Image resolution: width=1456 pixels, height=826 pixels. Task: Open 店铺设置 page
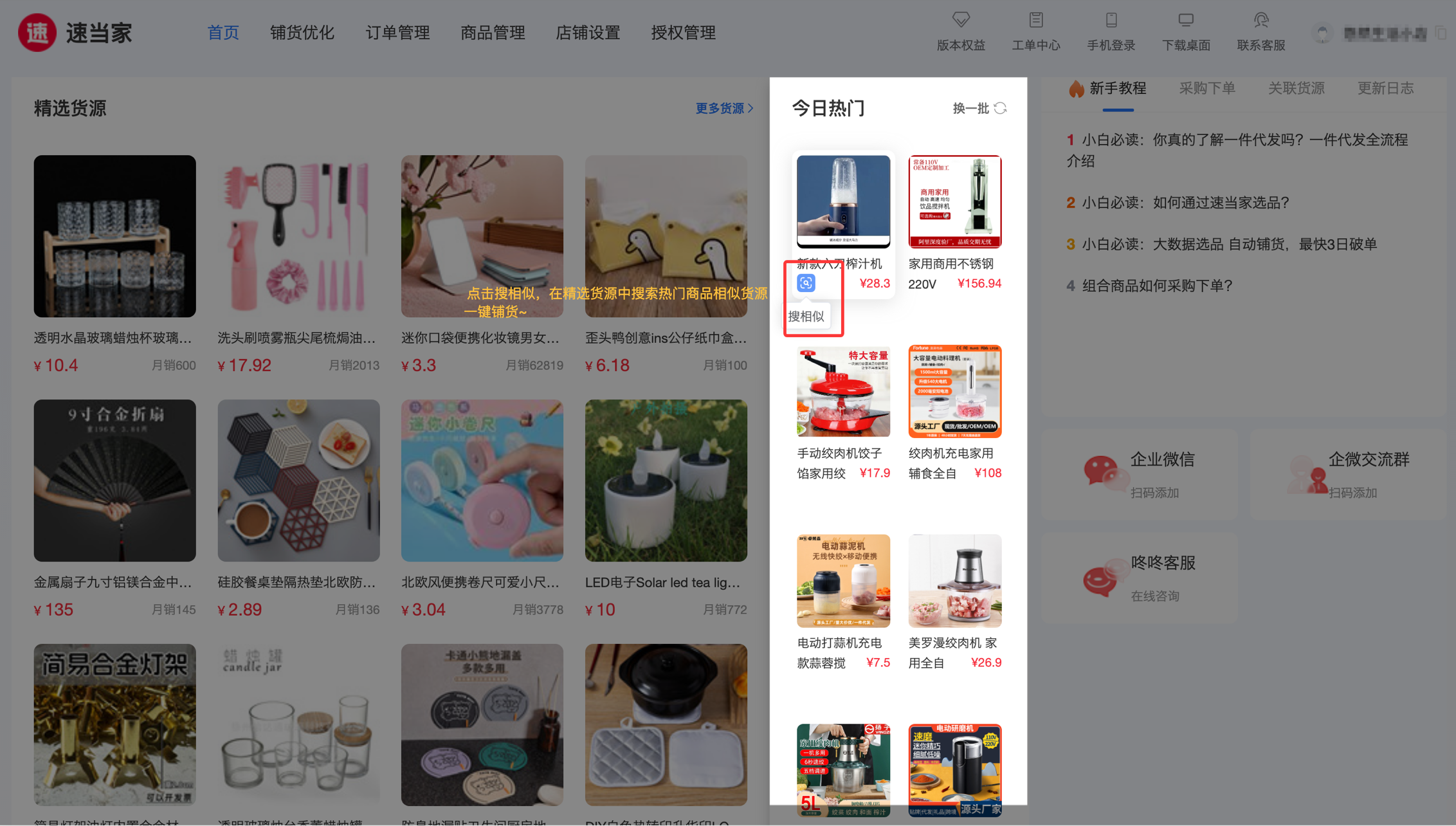point(587,33)
